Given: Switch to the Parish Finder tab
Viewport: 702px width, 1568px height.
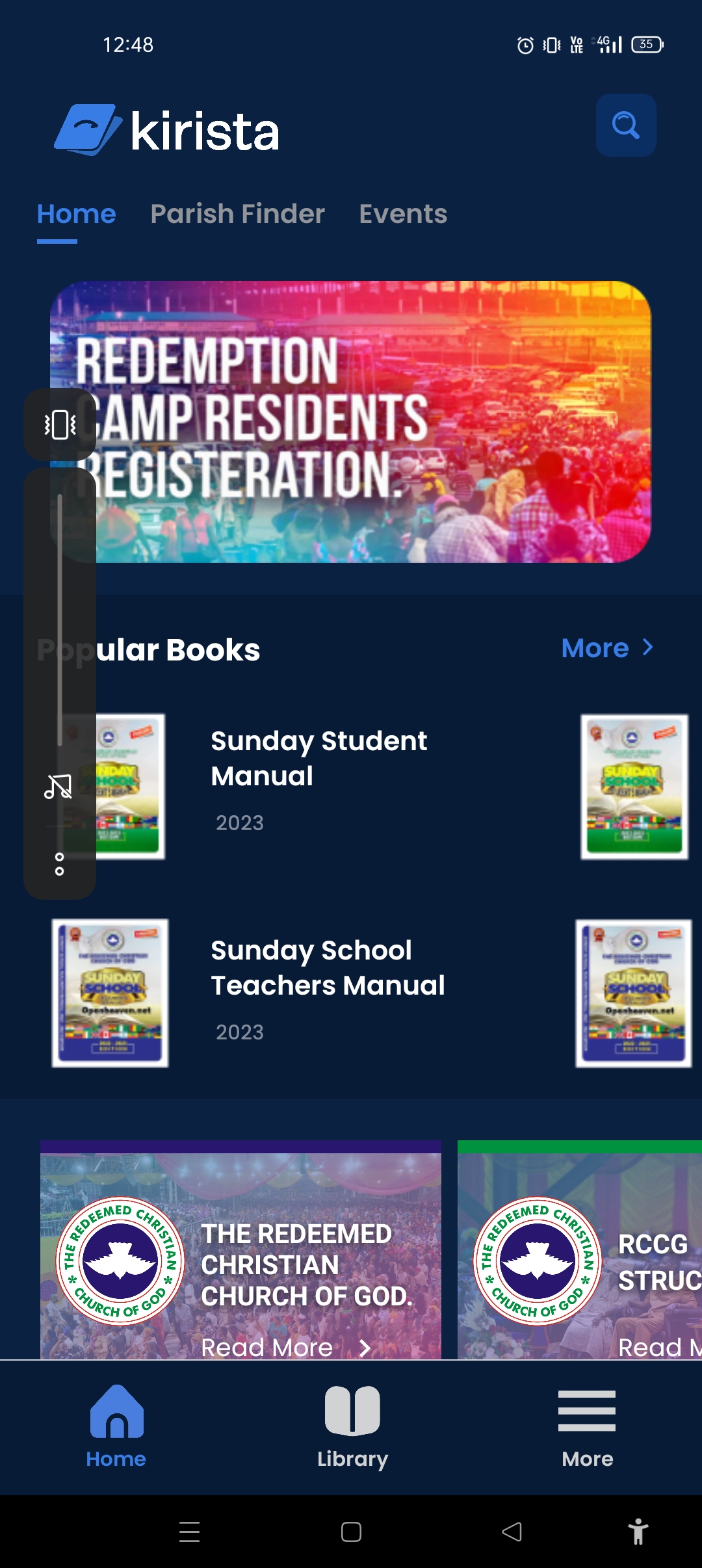Looking at the screenshot, I should click(x=237, y=214).
